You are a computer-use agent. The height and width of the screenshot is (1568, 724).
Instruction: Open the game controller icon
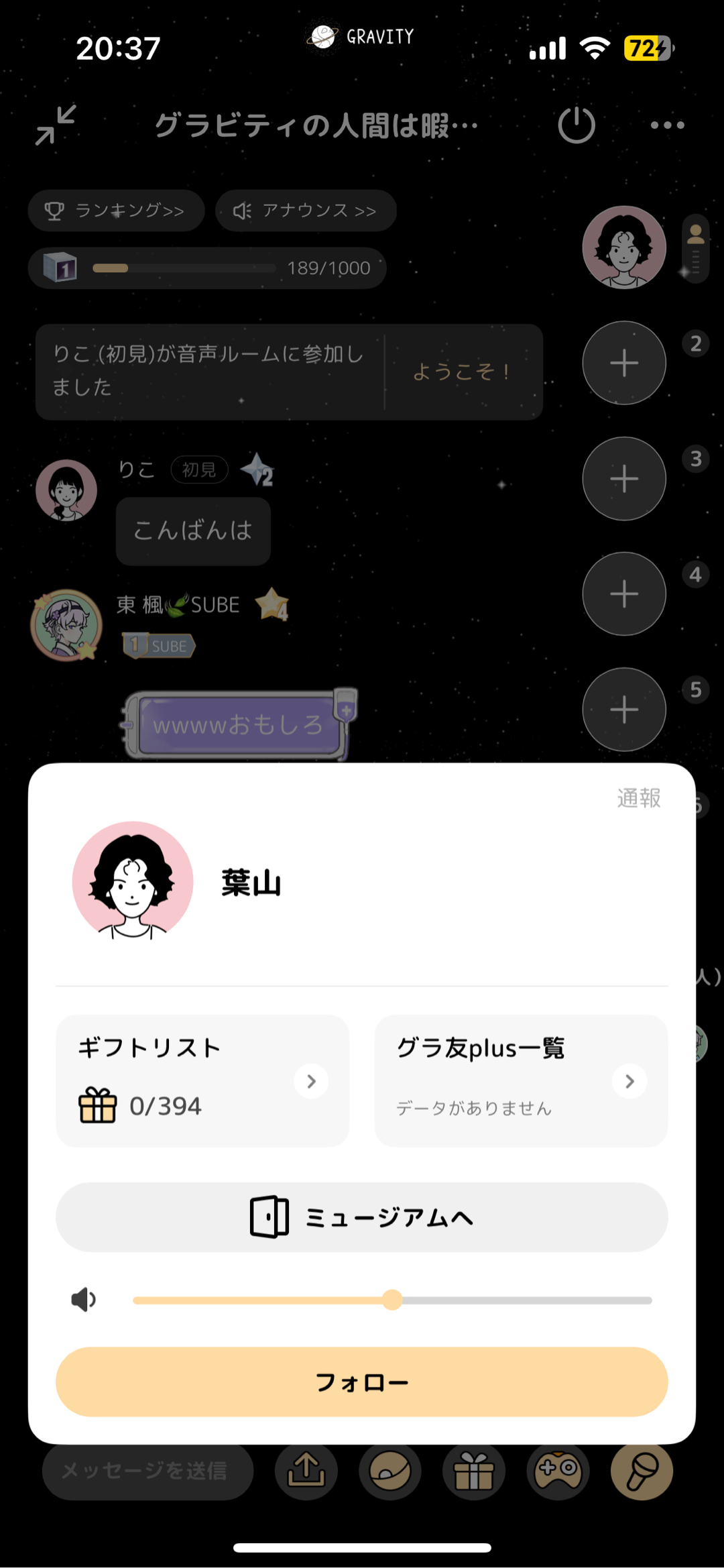[x=558, y=1471]
